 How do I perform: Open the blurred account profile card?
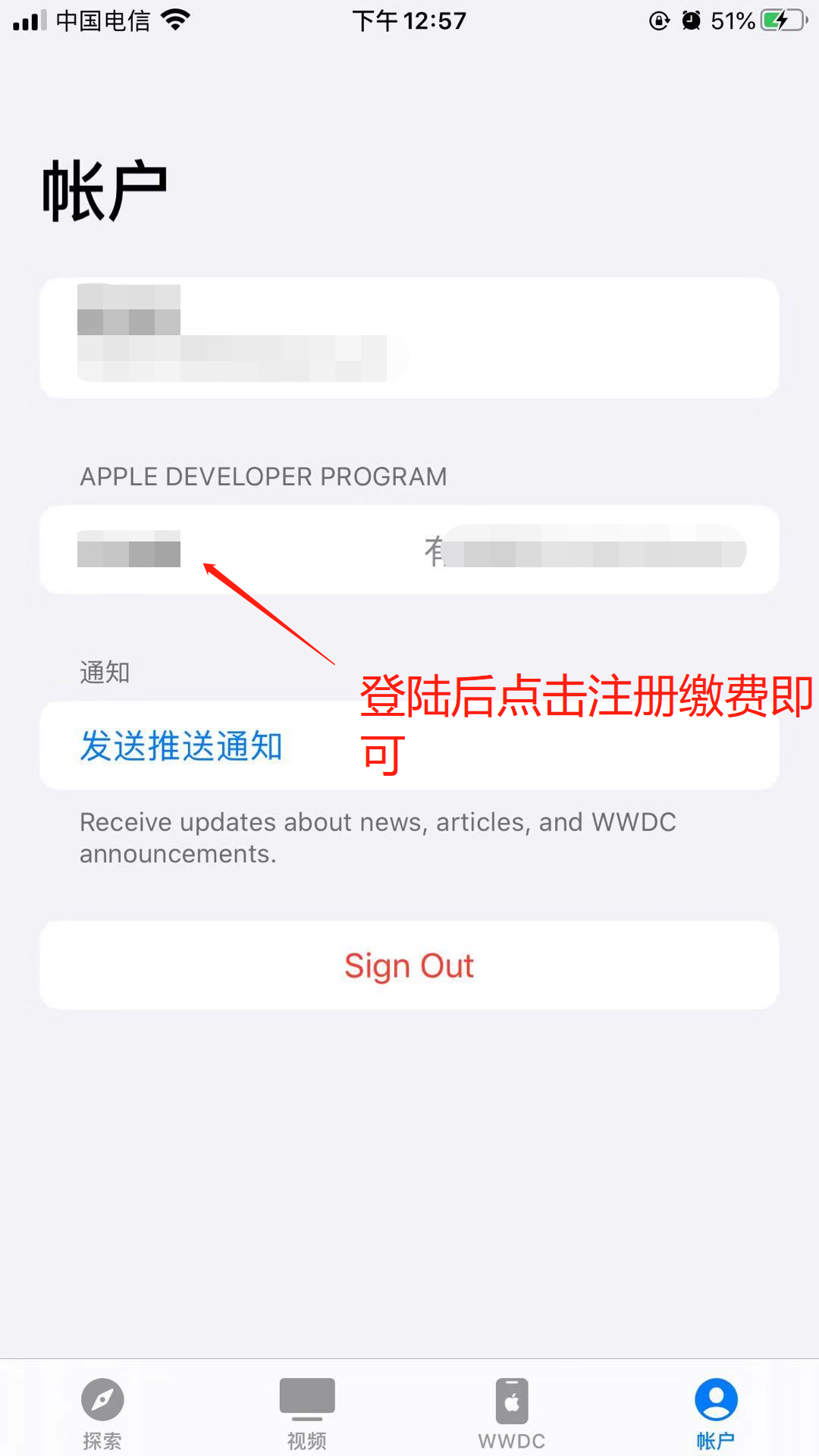(x=409, y=337)
